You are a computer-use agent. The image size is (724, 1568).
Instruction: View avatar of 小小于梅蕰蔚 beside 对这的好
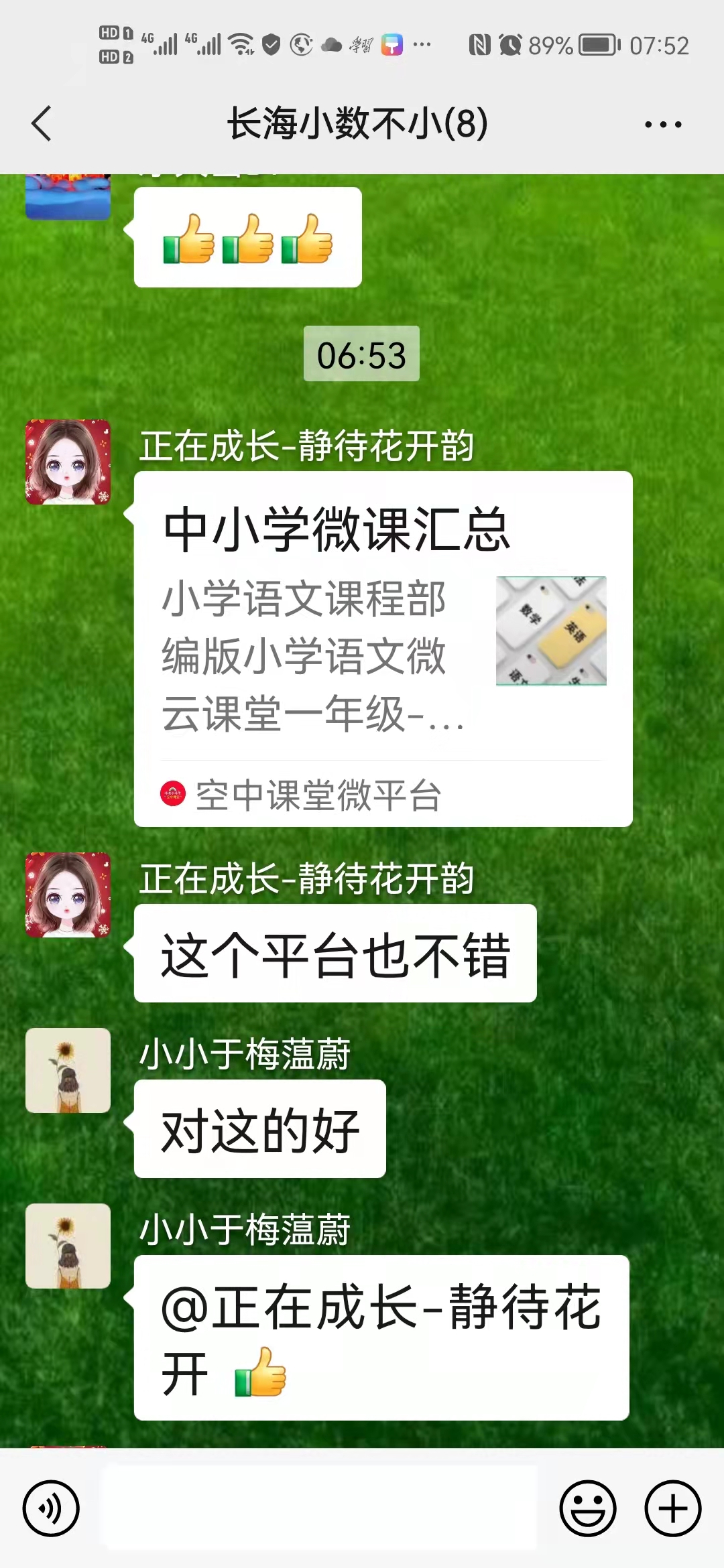click(x=68, y=1070)
